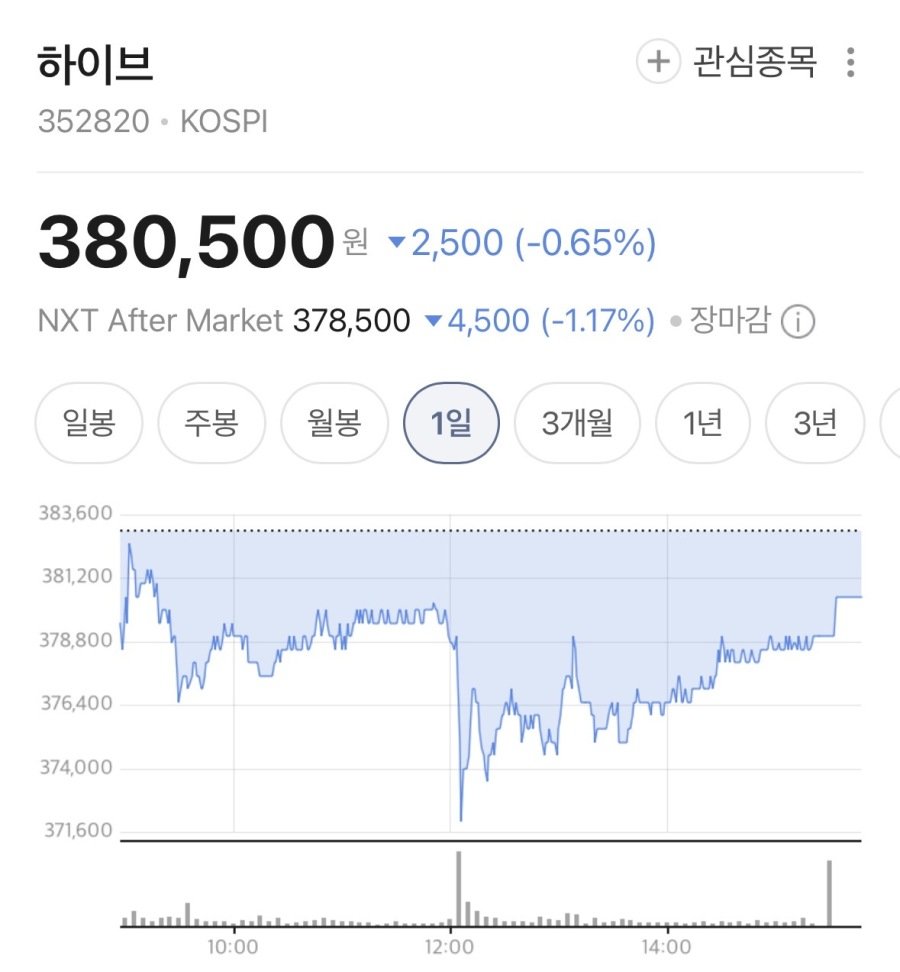Switch chart to 주봉 view
This screenshot has height=972, width=900.
[211, 424]
